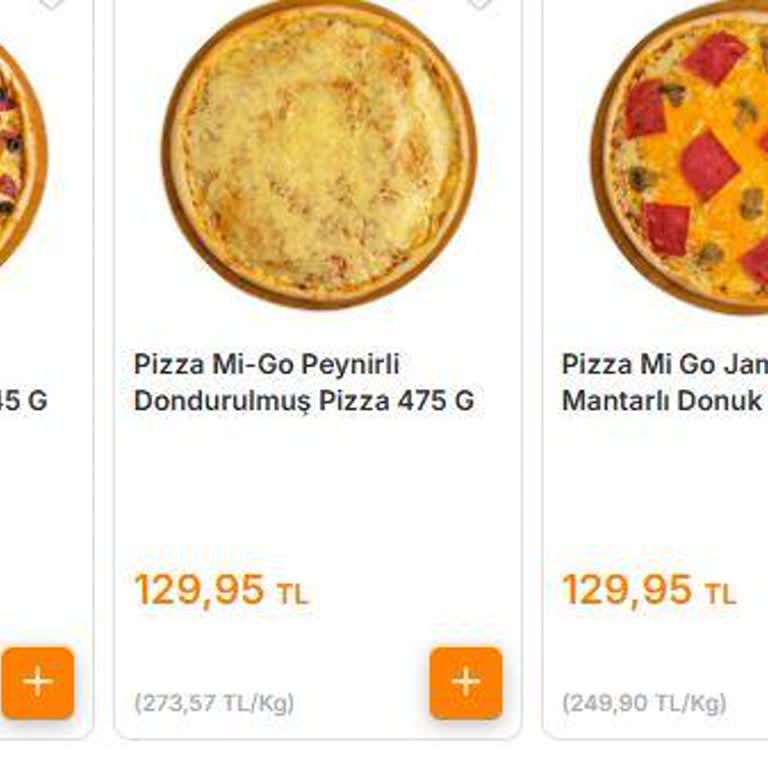The height and width of the screenshot is (768, 768).
Task: Open Pizza Mi-Go Peynirli Dondurulmuş Pizza product
Action: [304, 382]
